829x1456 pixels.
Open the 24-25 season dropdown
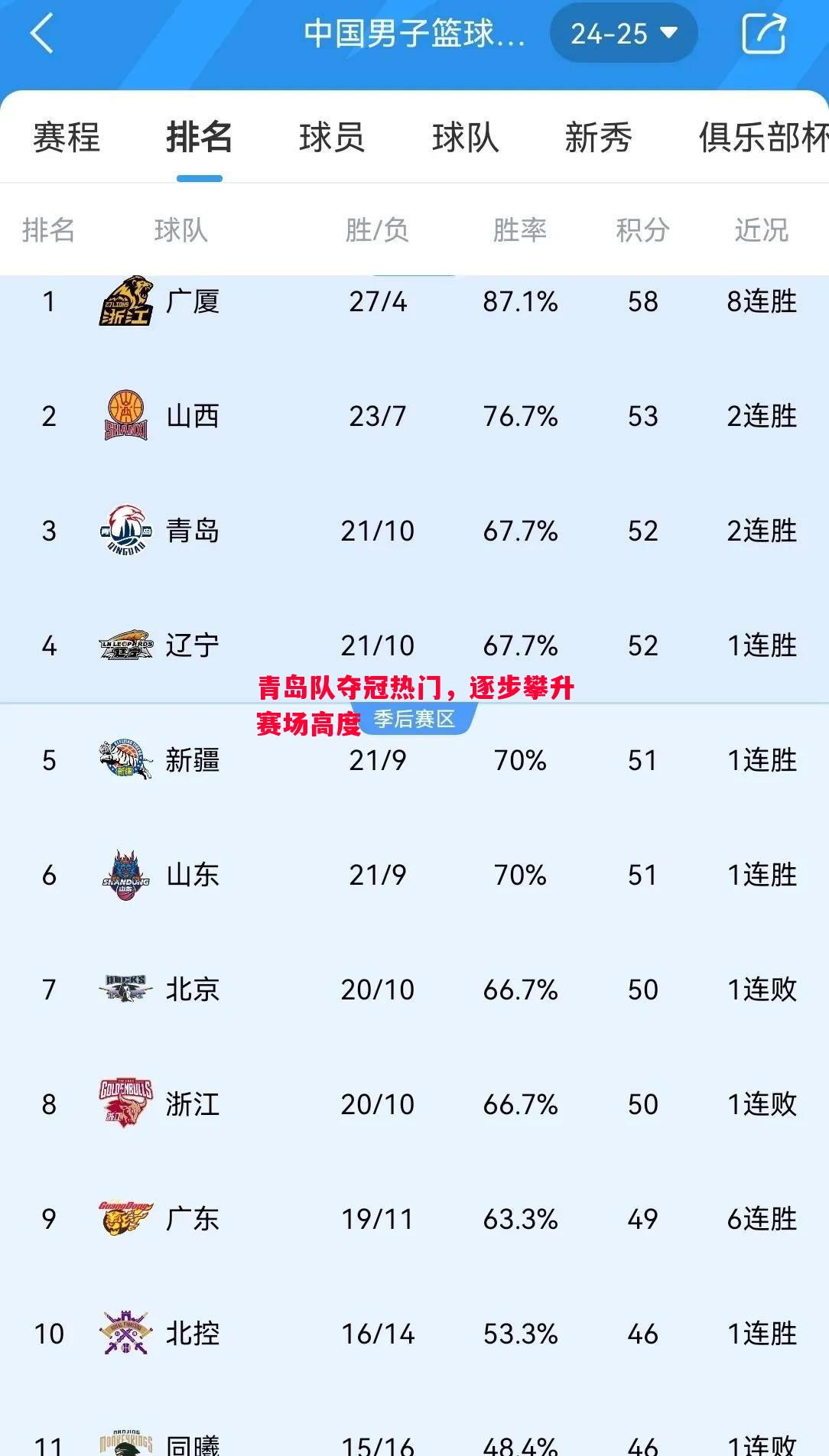coord(622,34)
